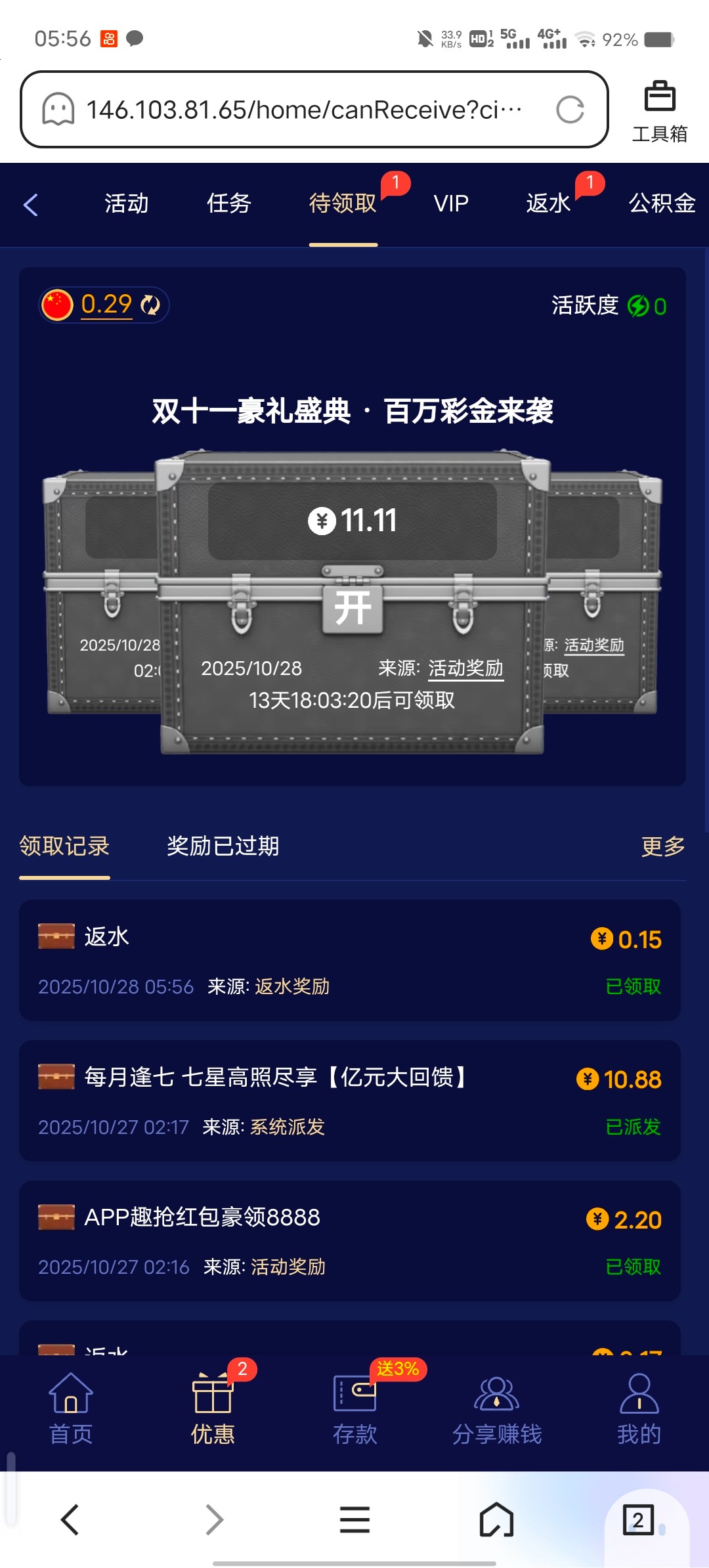Open the 公积金 tab
The width and height of the screenshot is (709, 1568).
662,204
